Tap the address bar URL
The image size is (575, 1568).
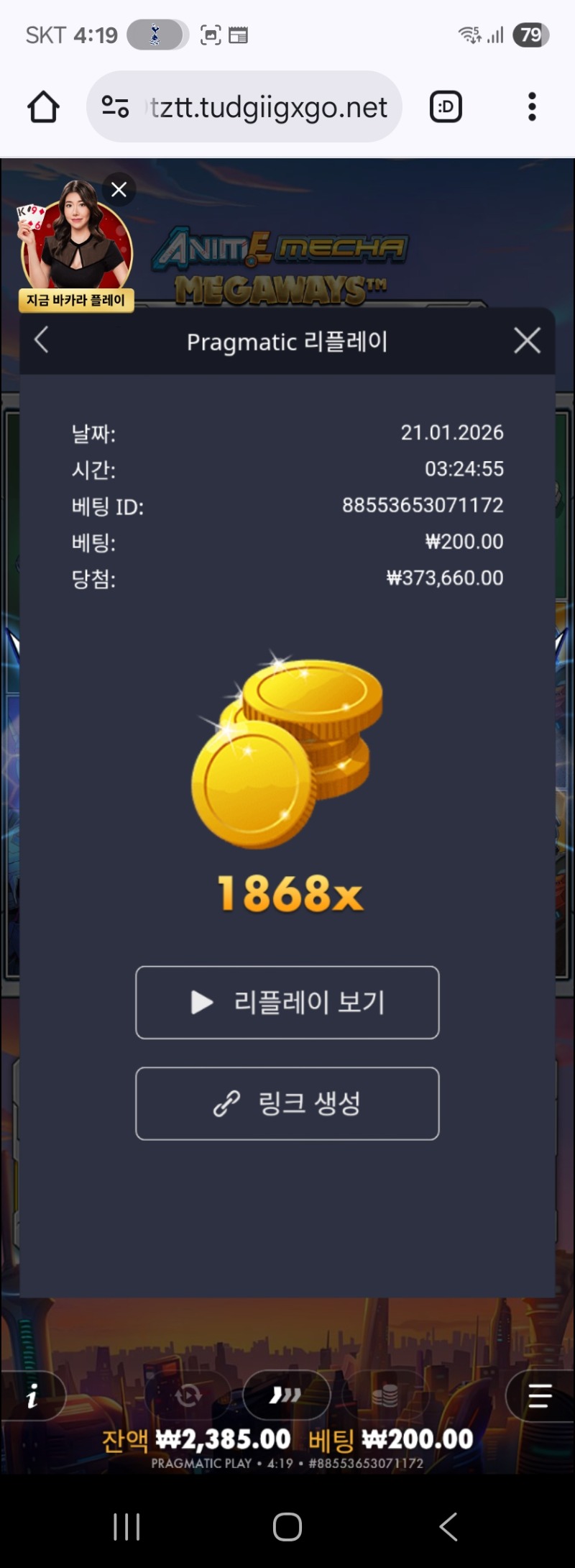pos(267,107)
